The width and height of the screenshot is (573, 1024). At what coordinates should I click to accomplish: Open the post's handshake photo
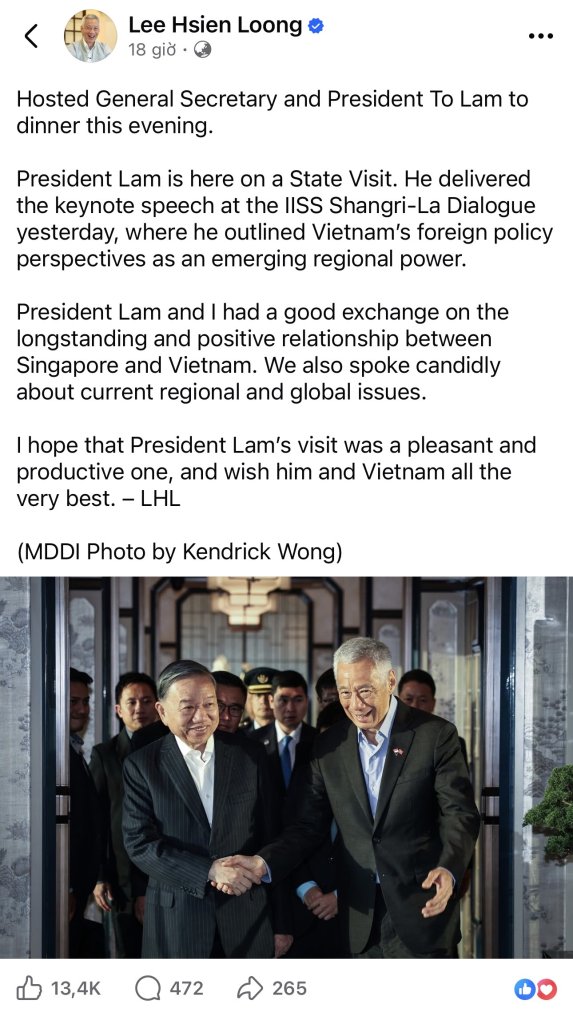tap(286, 767)
